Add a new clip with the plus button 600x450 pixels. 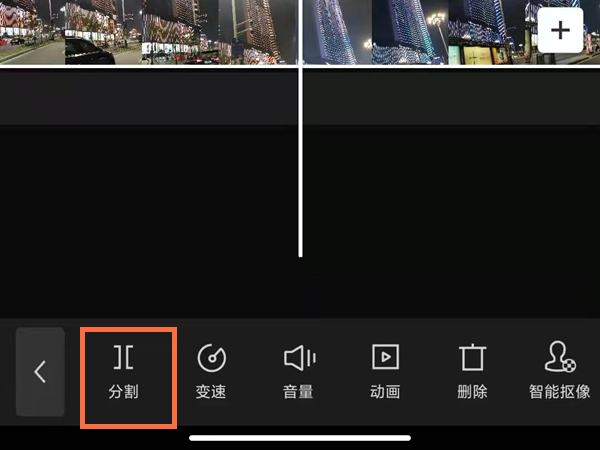(x=560, y=31)
